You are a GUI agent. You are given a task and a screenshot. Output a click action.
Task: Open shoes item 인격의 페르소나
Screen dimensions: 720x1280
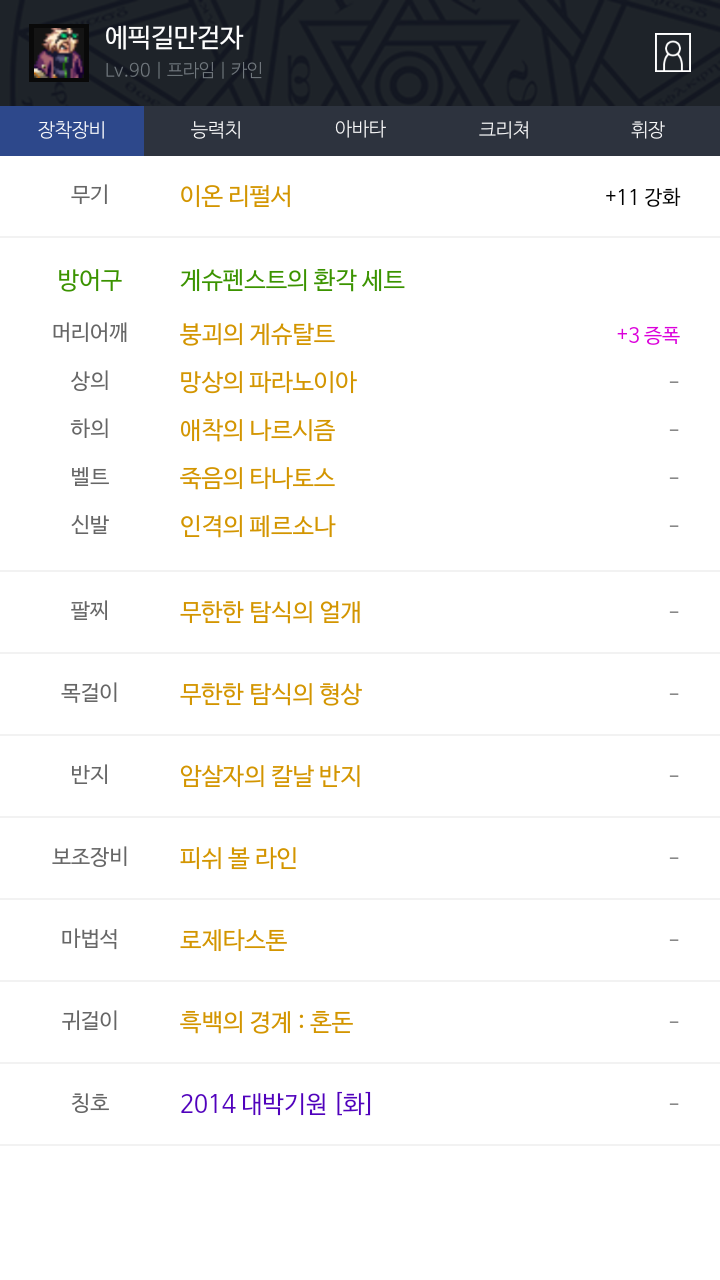click(257, 526)
